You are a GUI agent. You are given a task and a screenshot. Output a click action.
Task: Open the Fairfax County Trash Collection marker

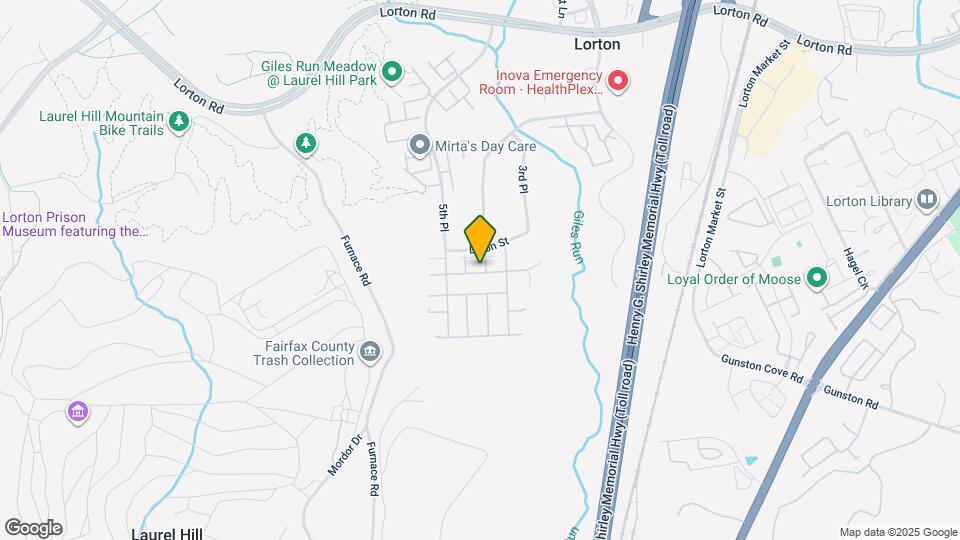[x=370, y=350]
